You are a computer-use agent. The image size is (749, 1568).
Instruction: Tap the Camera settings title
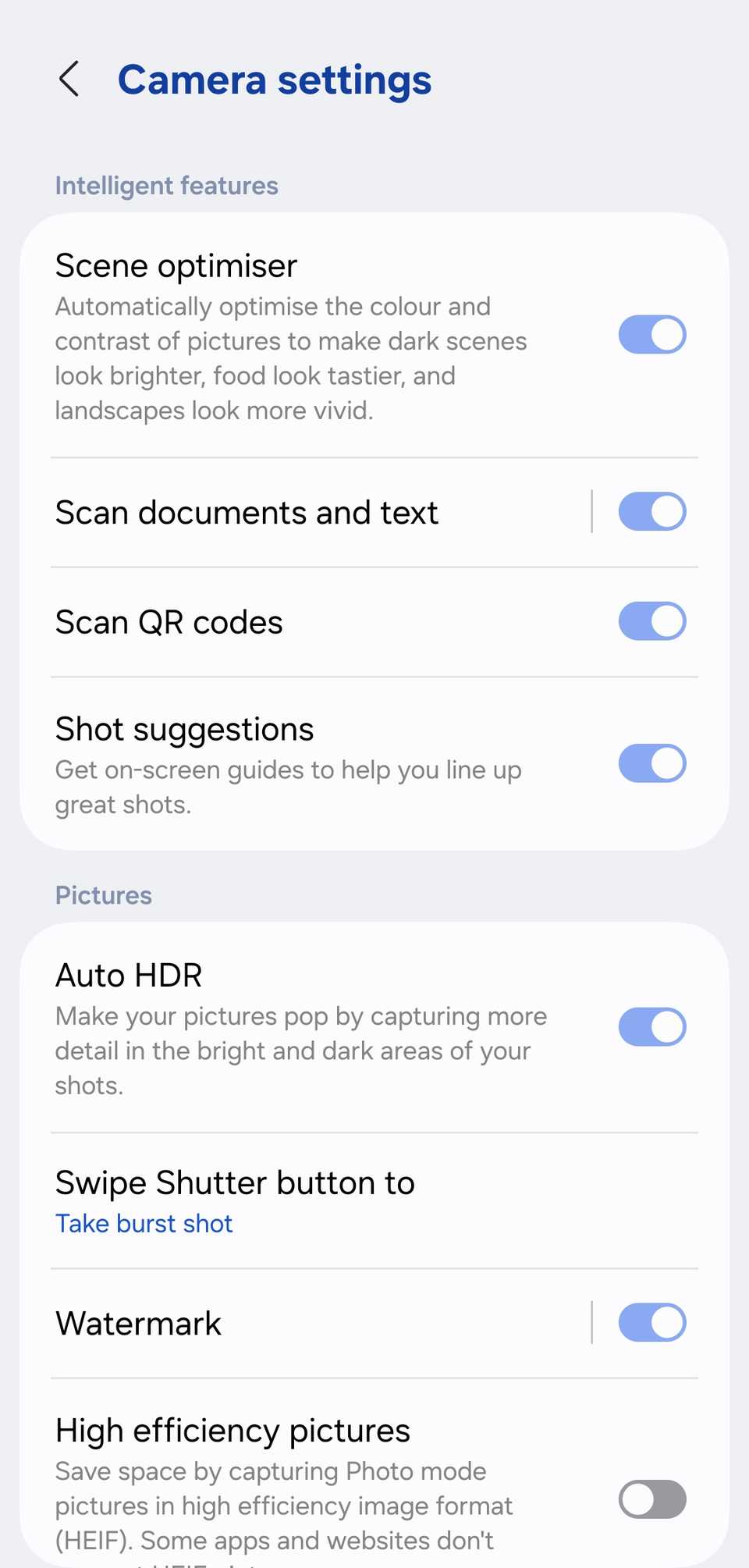pos(274,79)
